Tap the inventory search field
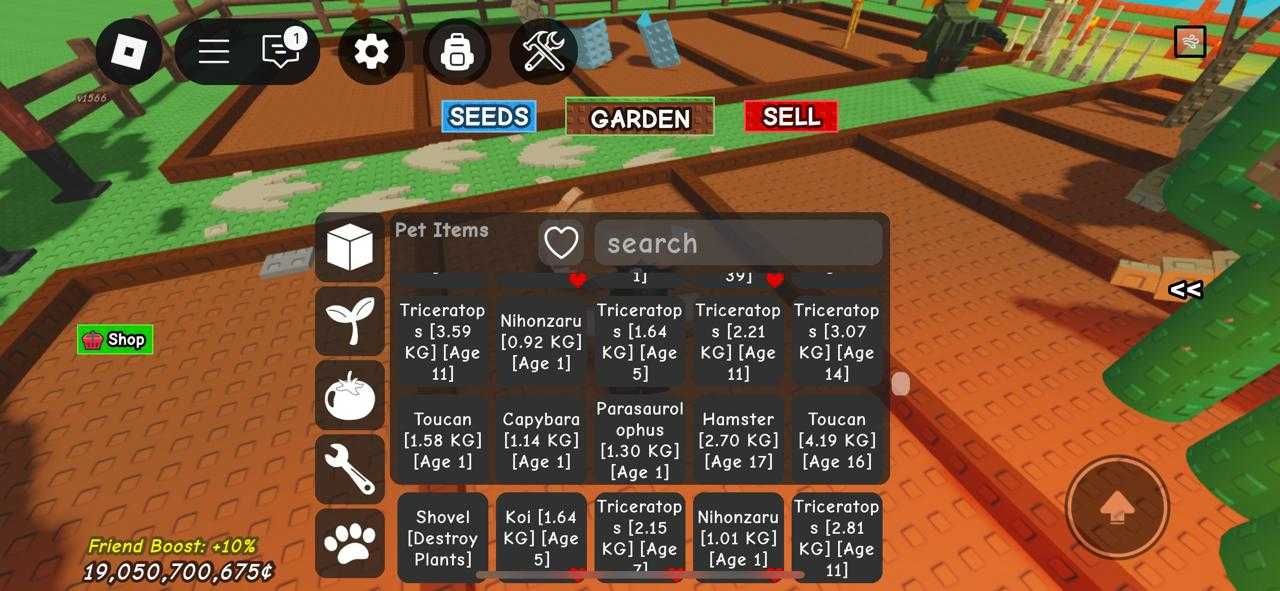This screenshot has height=591, width=1280. [738, 243]
